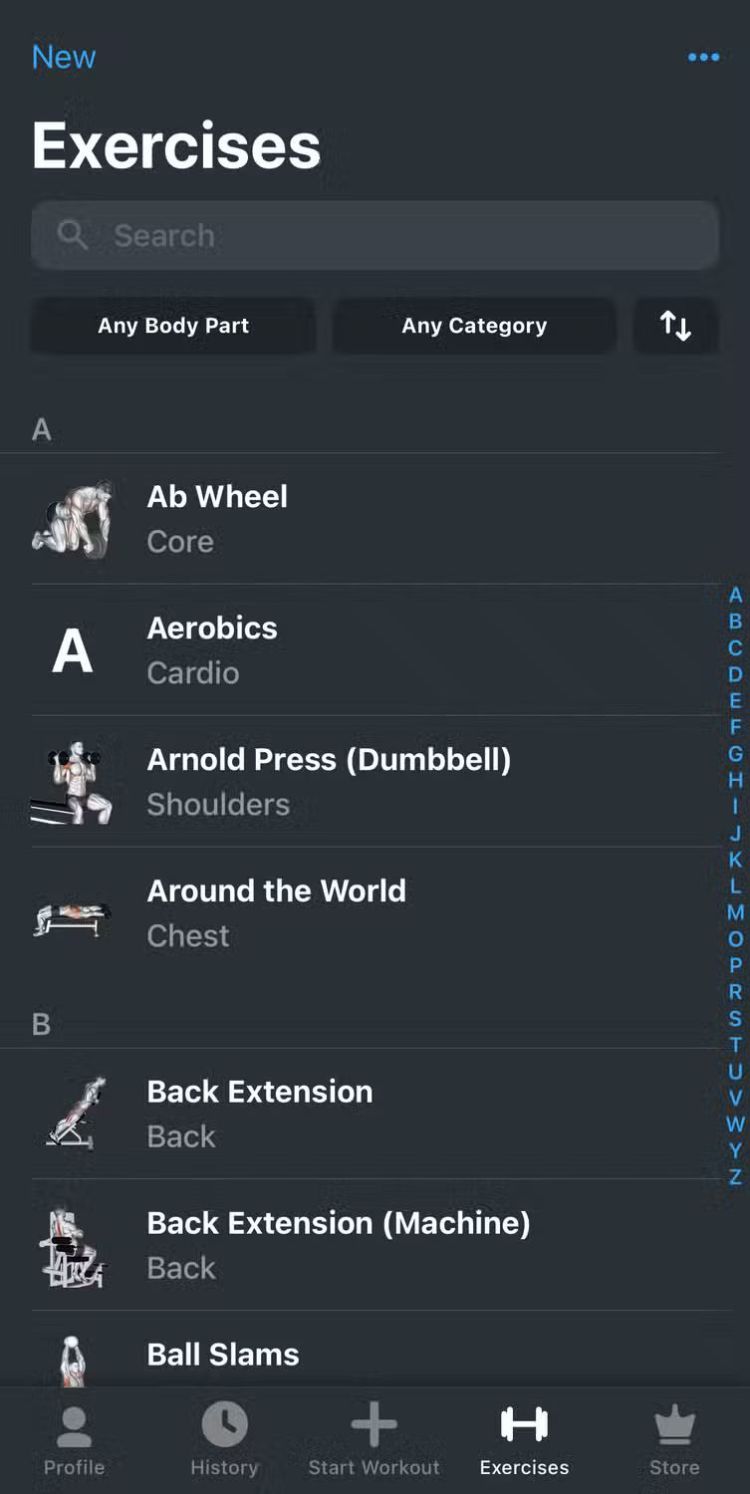
Task: Open the Aerobics exercise
Action: pyautogui.click(x=375, y=650)
